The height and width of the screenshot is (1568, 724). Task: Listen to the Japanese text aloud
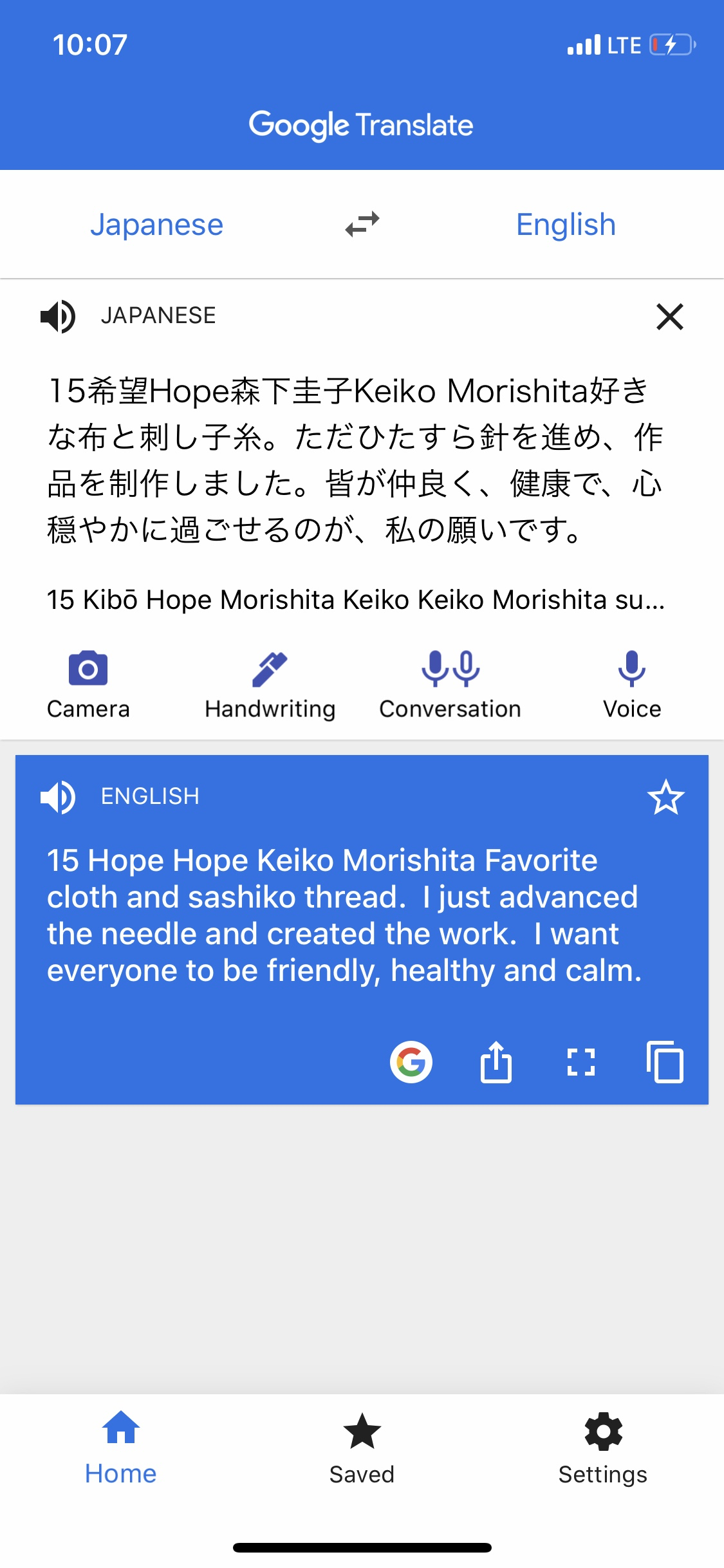coord(58,316)
